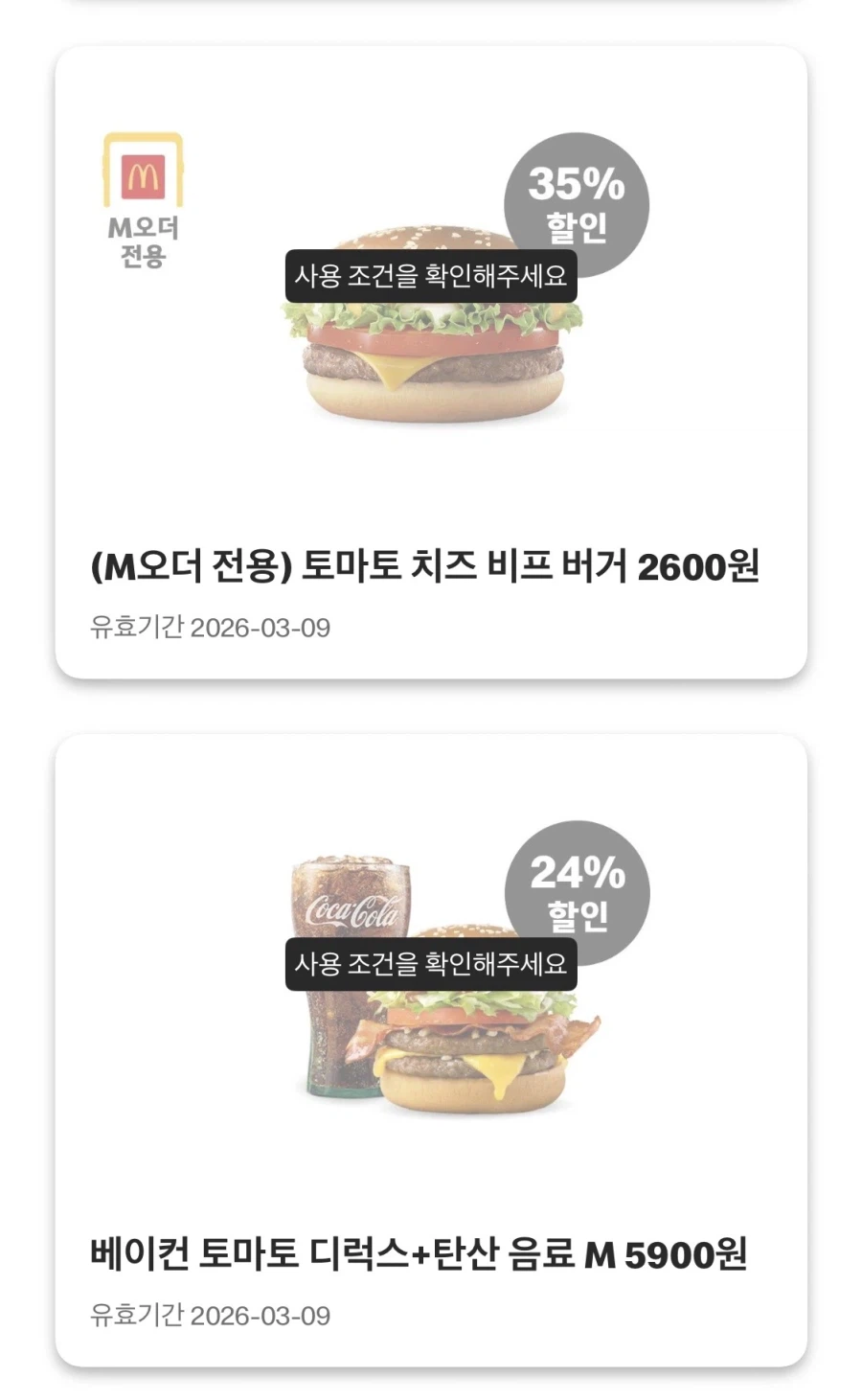Image resolution: width=862 pixels, height=1400 pixels.
Task: Dismiss the second 사용 조건을 확인해주세요 tooltip
Action: coord(433,966)
